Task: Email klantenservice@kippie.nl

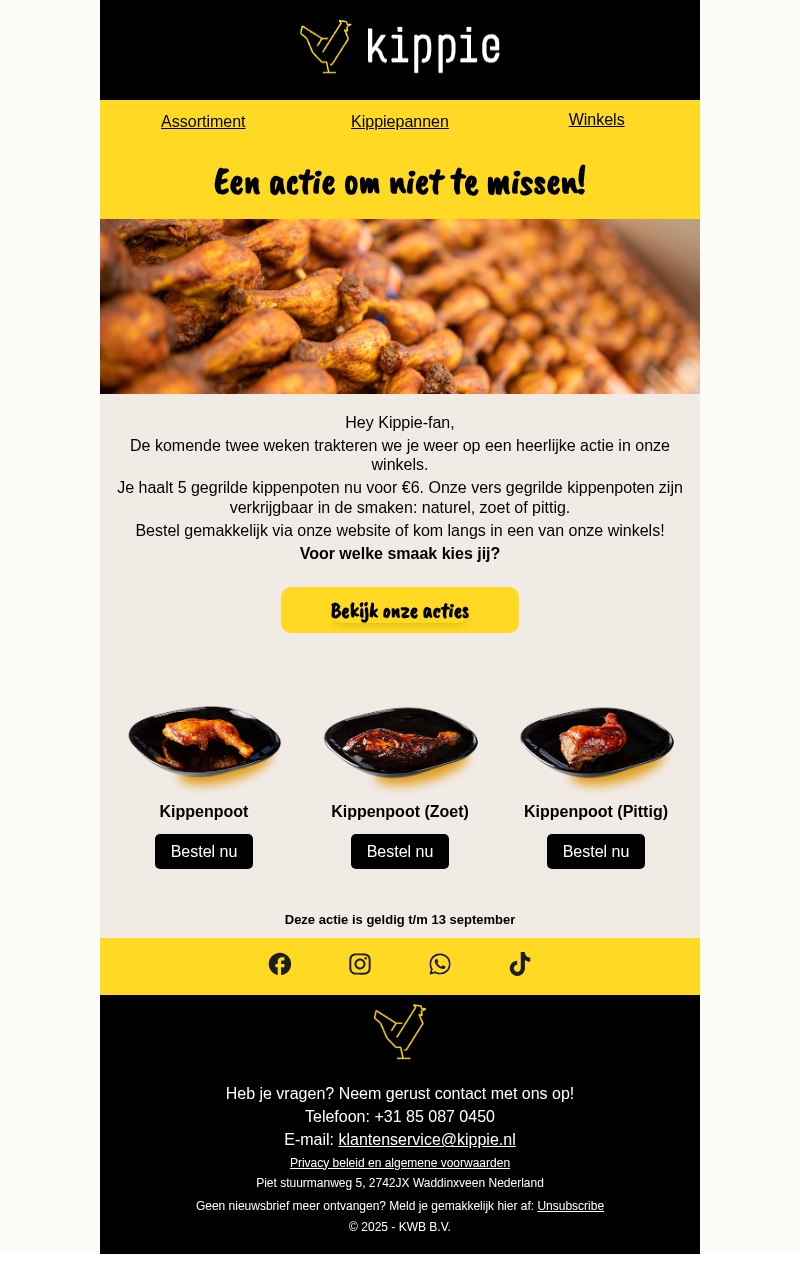Action: click(427, 1140)
